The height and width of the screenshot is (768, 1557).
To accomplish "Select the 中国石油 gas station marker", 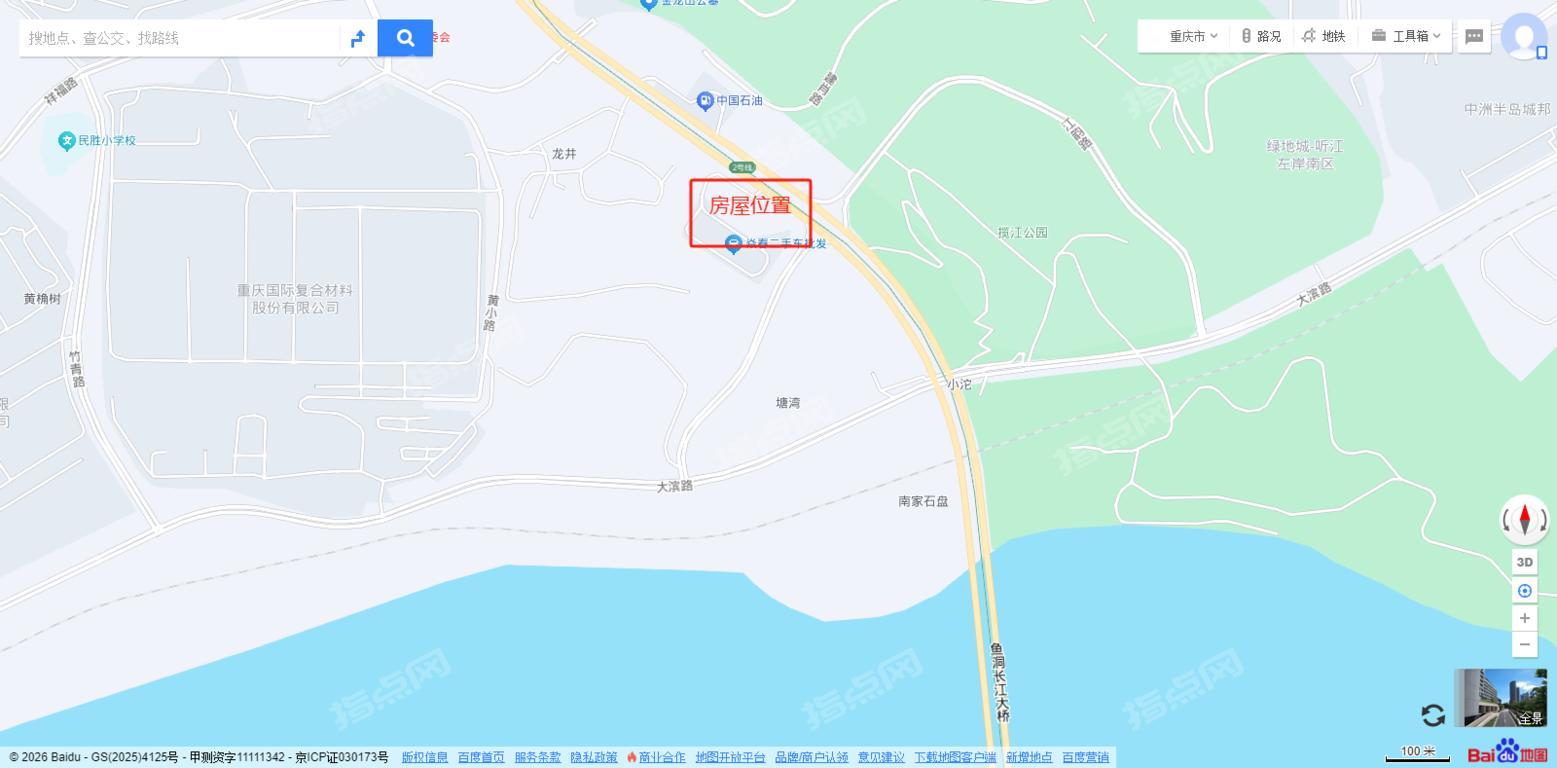I will click(705, 100).
